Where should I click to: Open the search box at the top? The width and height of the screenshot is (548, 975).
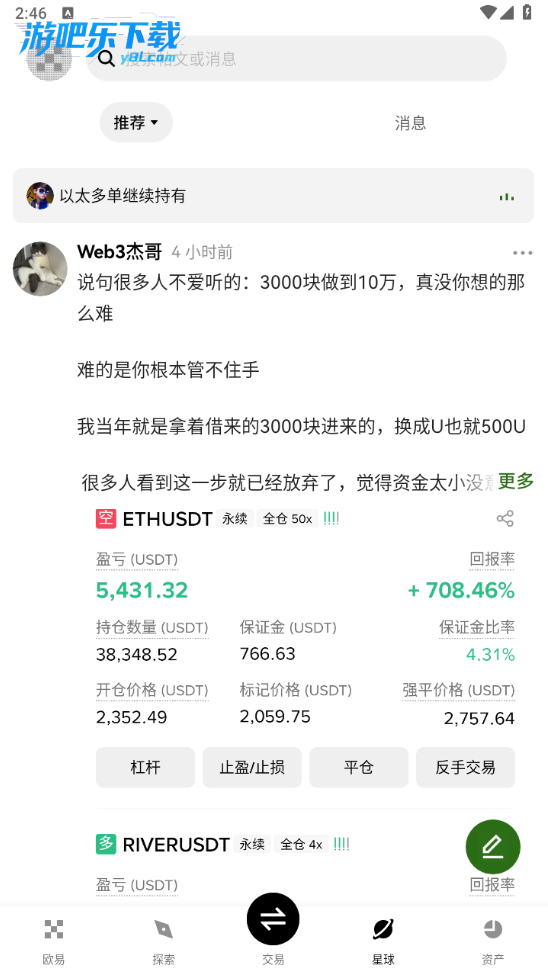[296, 58]
